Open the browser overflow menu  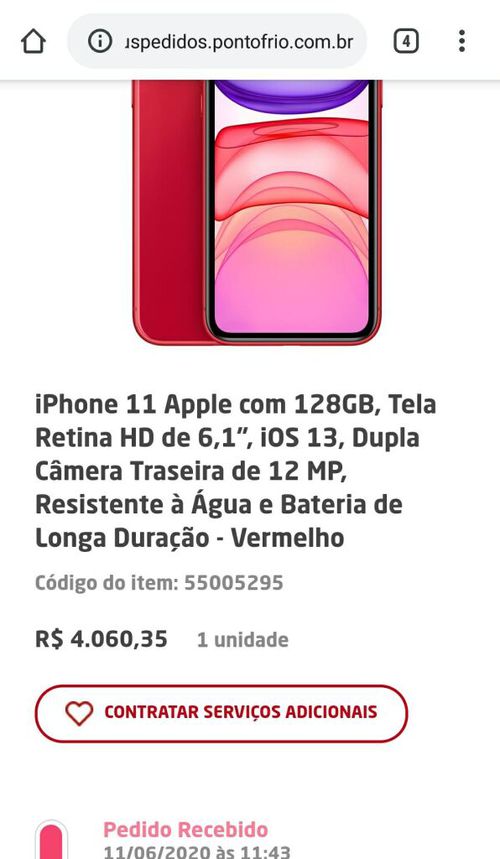(x=462, y=41)
